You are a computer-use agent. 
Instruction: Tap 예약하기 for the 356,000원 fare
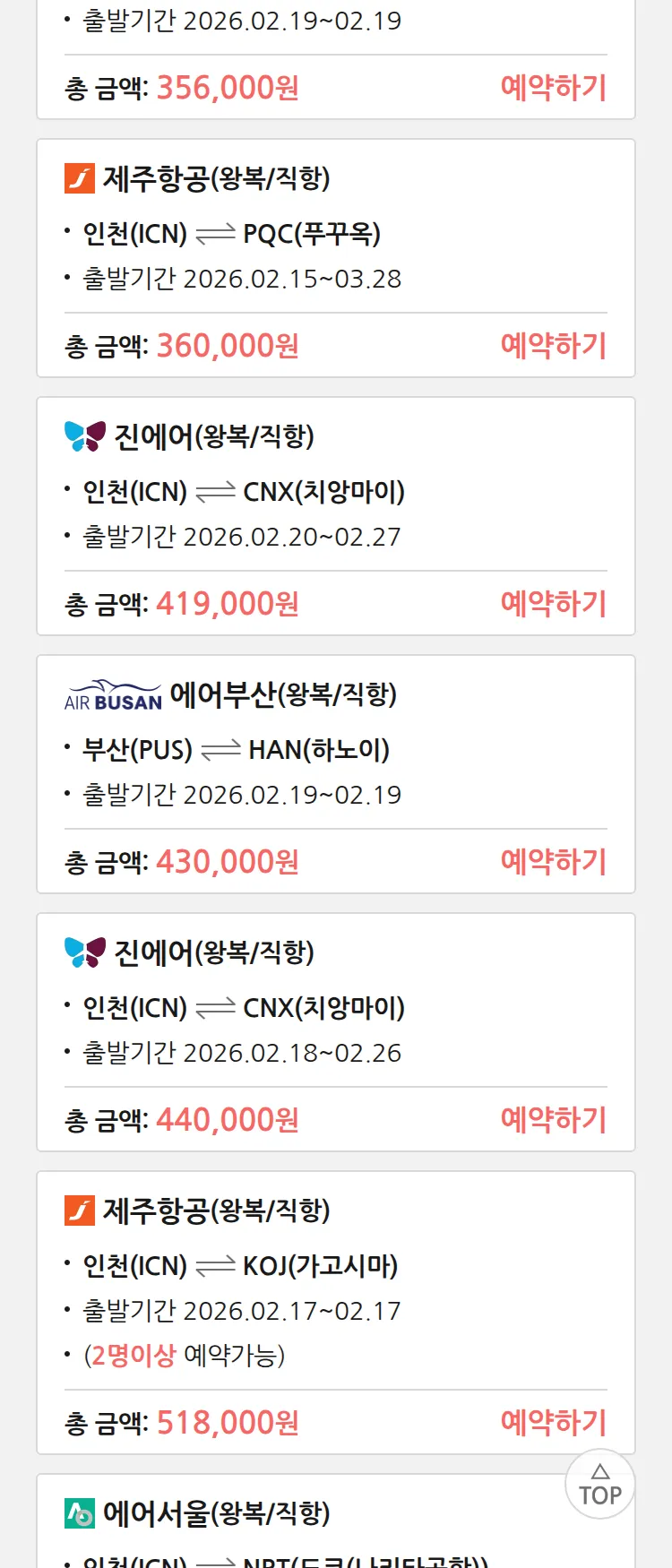pyautogui.click(x=553, y=88)
